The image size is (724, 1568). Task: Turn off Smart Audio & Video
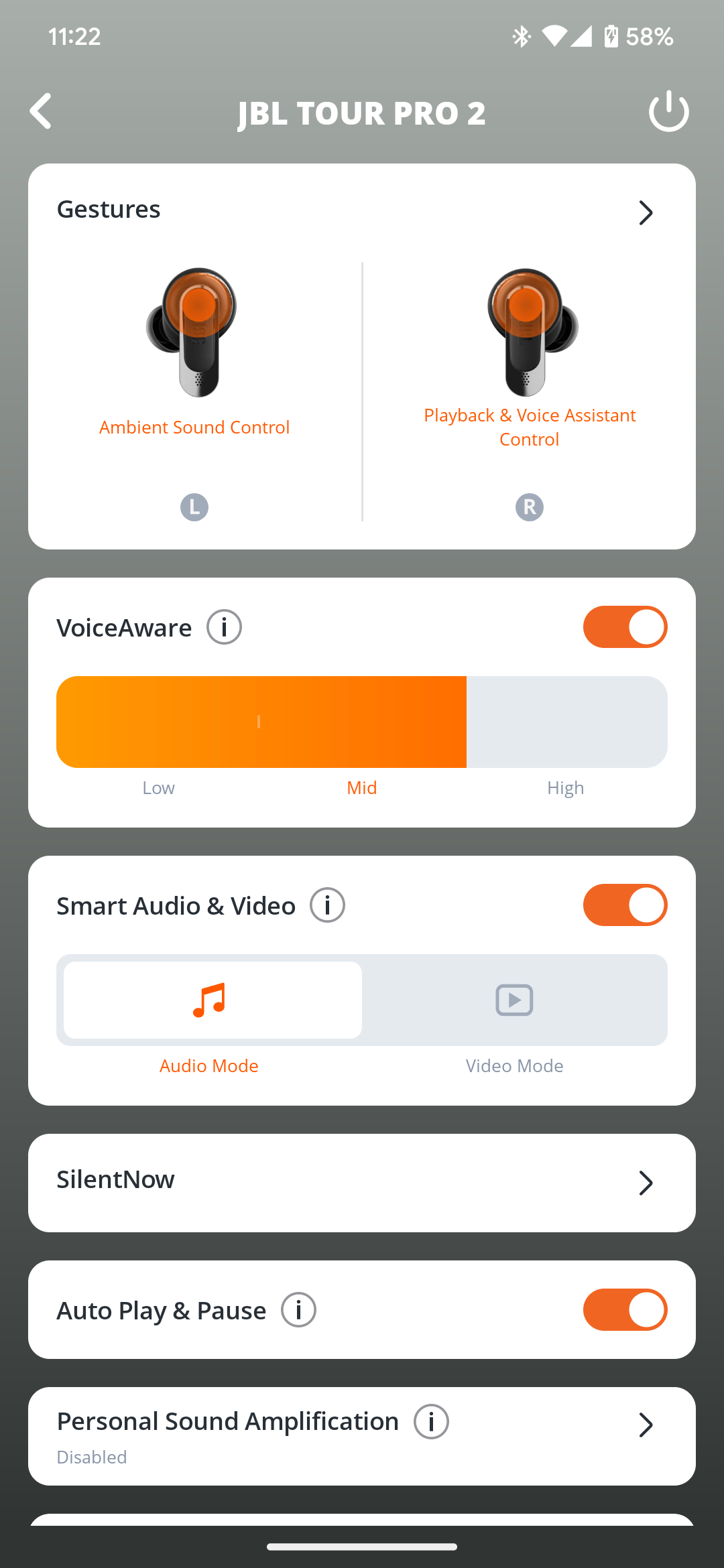[x=625, y=904]
